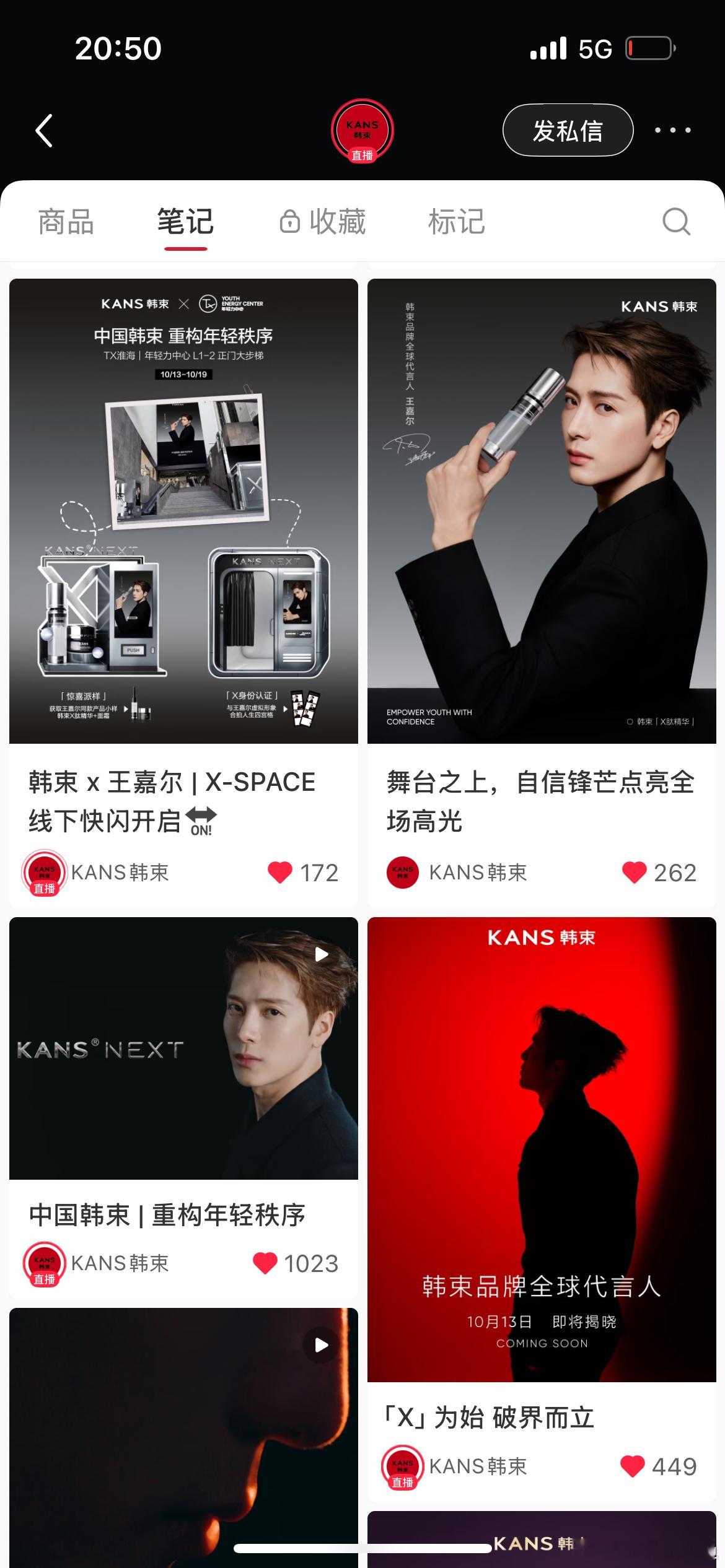
Task: Go back using the top-left arrow
Action: click(x=44, y=131)
